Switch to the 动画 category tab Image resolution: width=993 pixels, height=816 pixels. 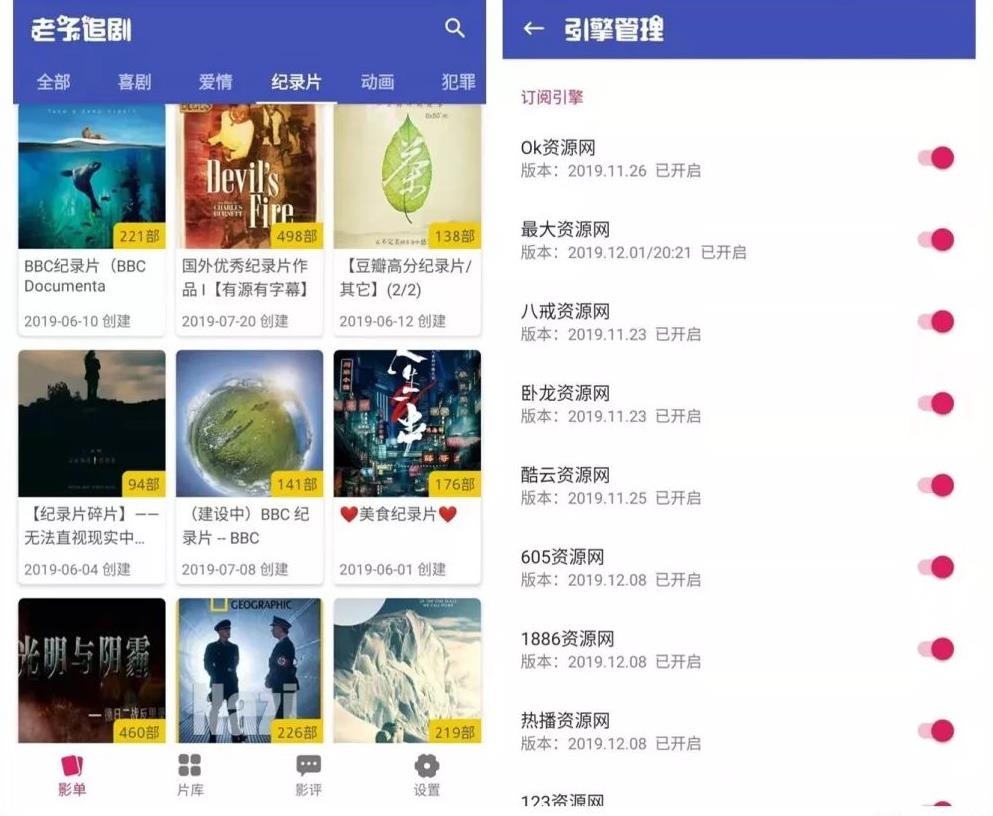pos(377,82)
